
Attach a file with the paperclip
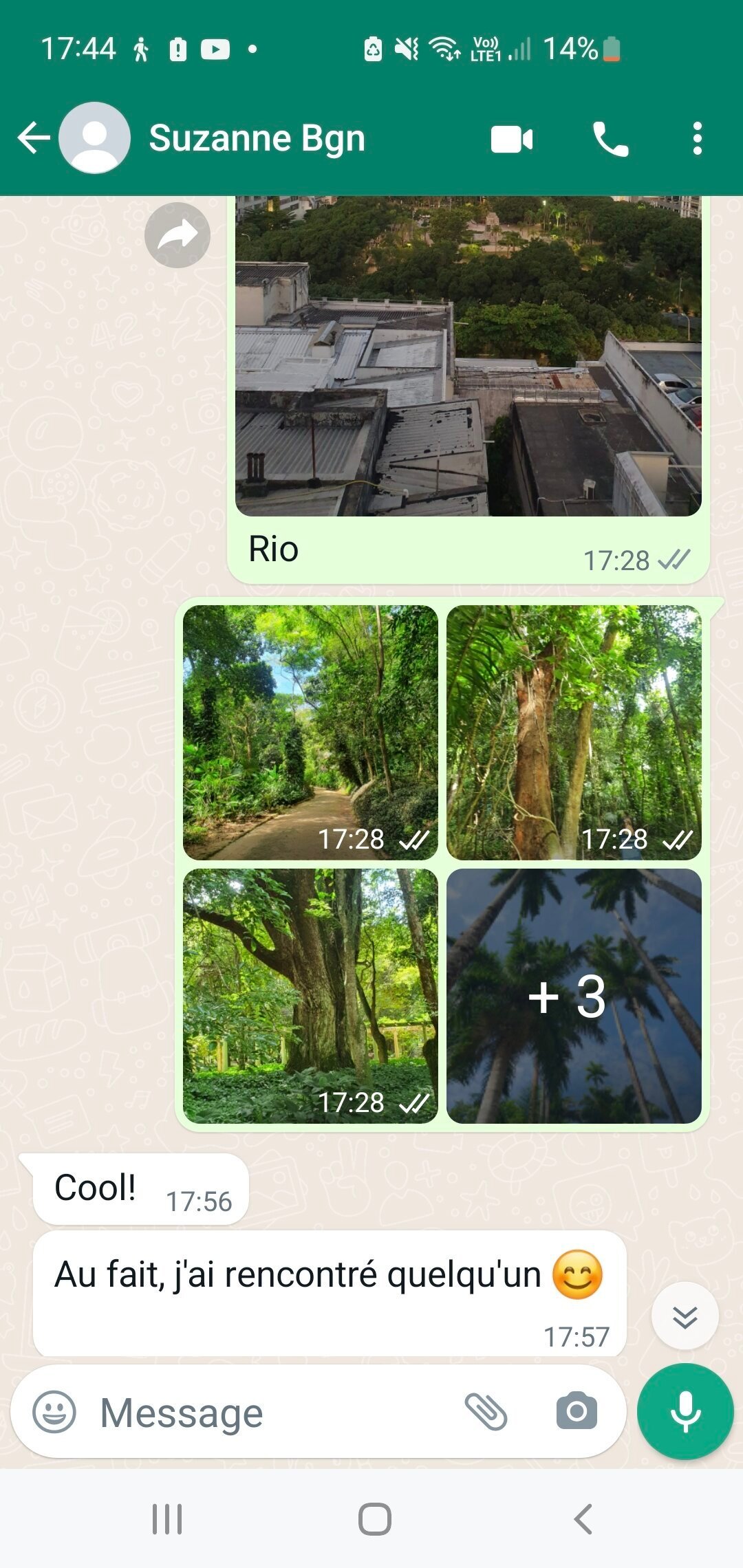coord(486,1412)
